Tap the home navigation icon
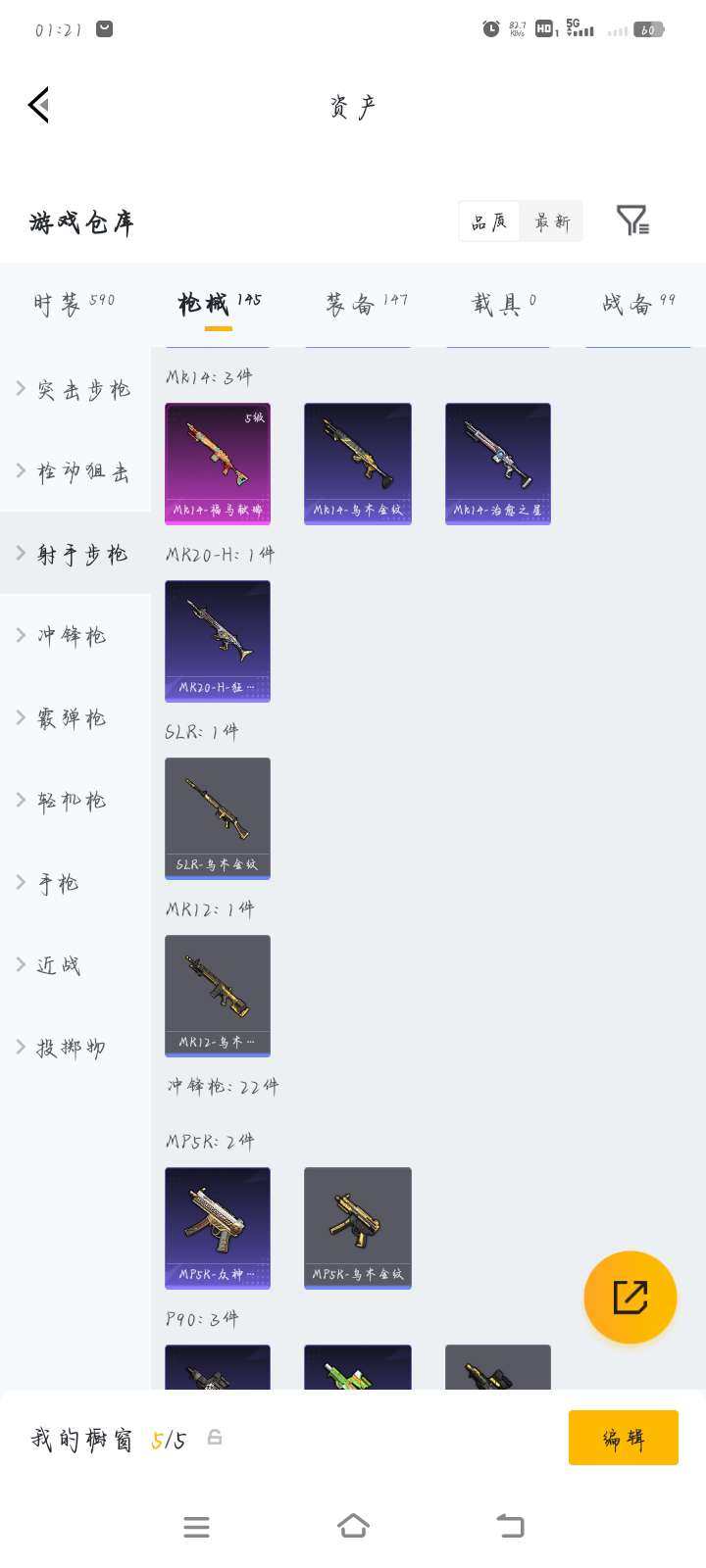This screenshot has width=706, height=1568. coord(355,1526)
